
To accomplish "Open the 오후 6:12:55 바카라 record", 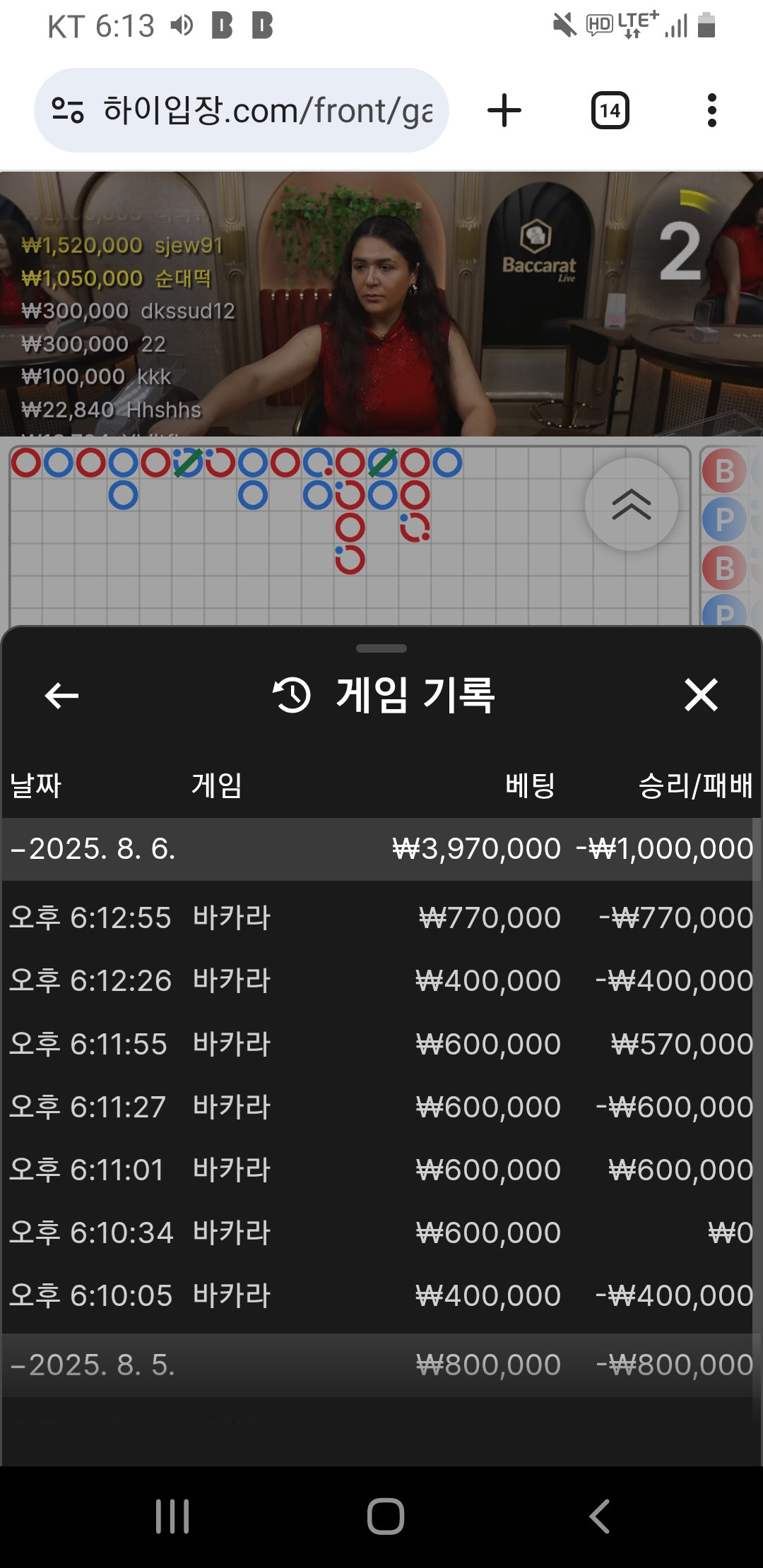I will [x=381, y=918].
